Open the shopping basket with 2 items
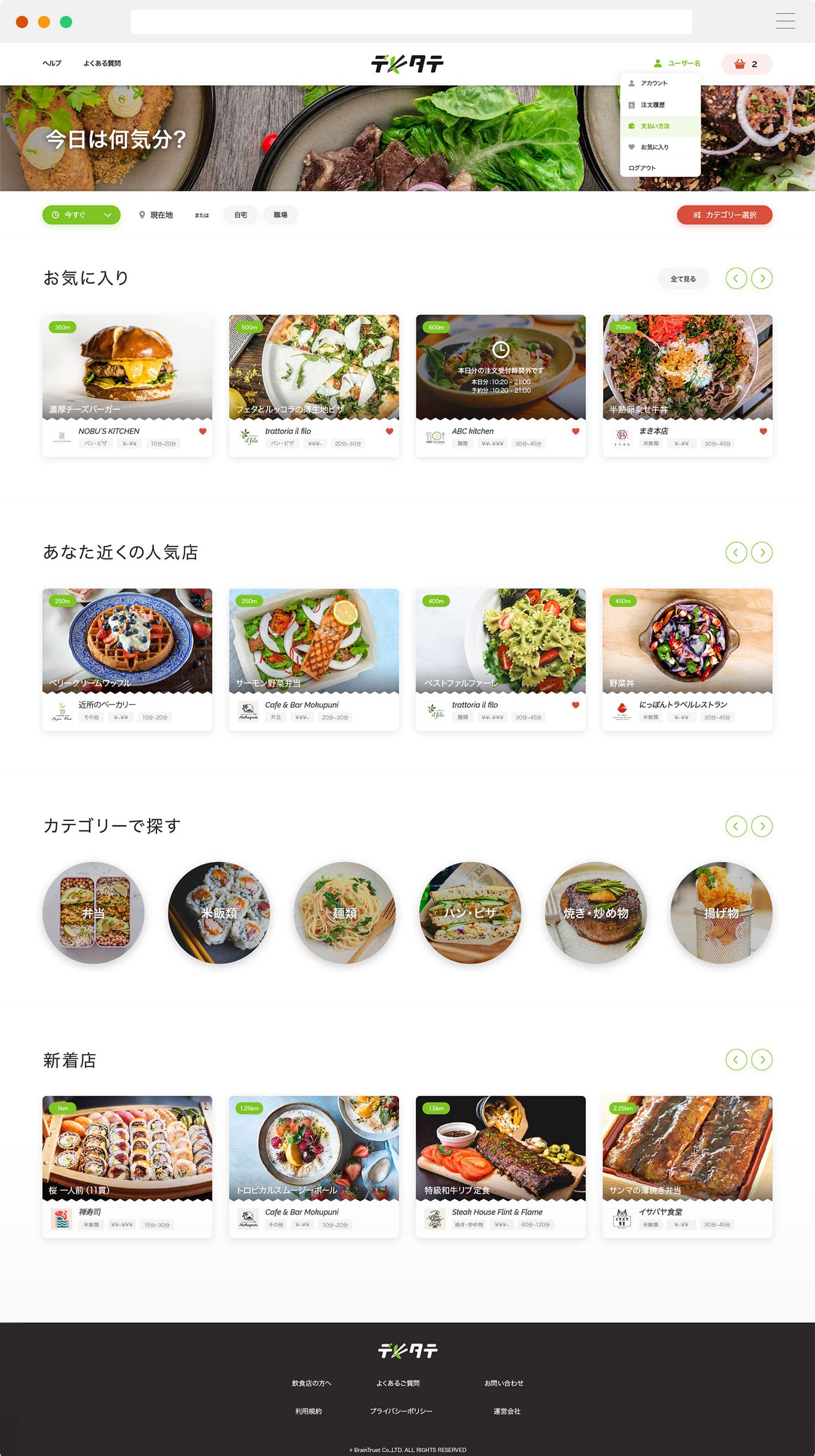Viewport: 815px width, 1456px height. tap(746, 64)
